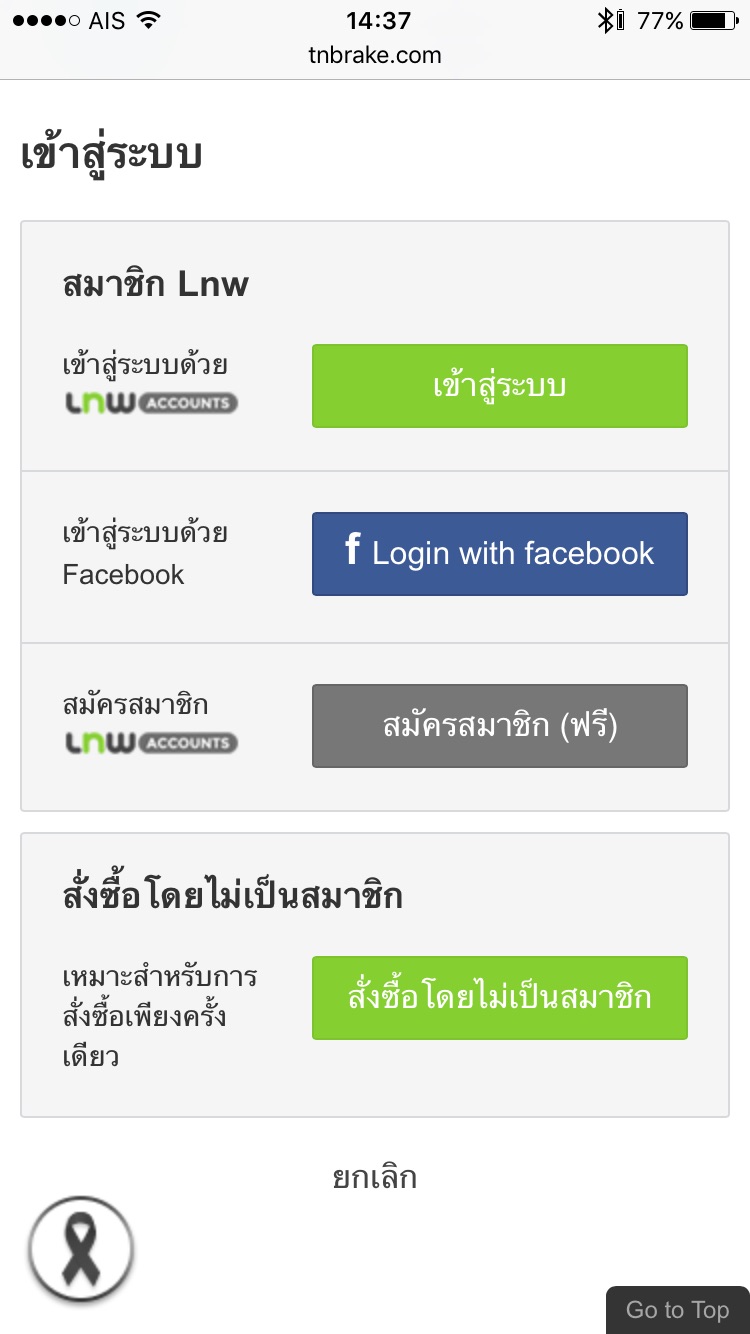Jump back with Go to Top
Viewport: 750px width, 1334px height.
677,1310
